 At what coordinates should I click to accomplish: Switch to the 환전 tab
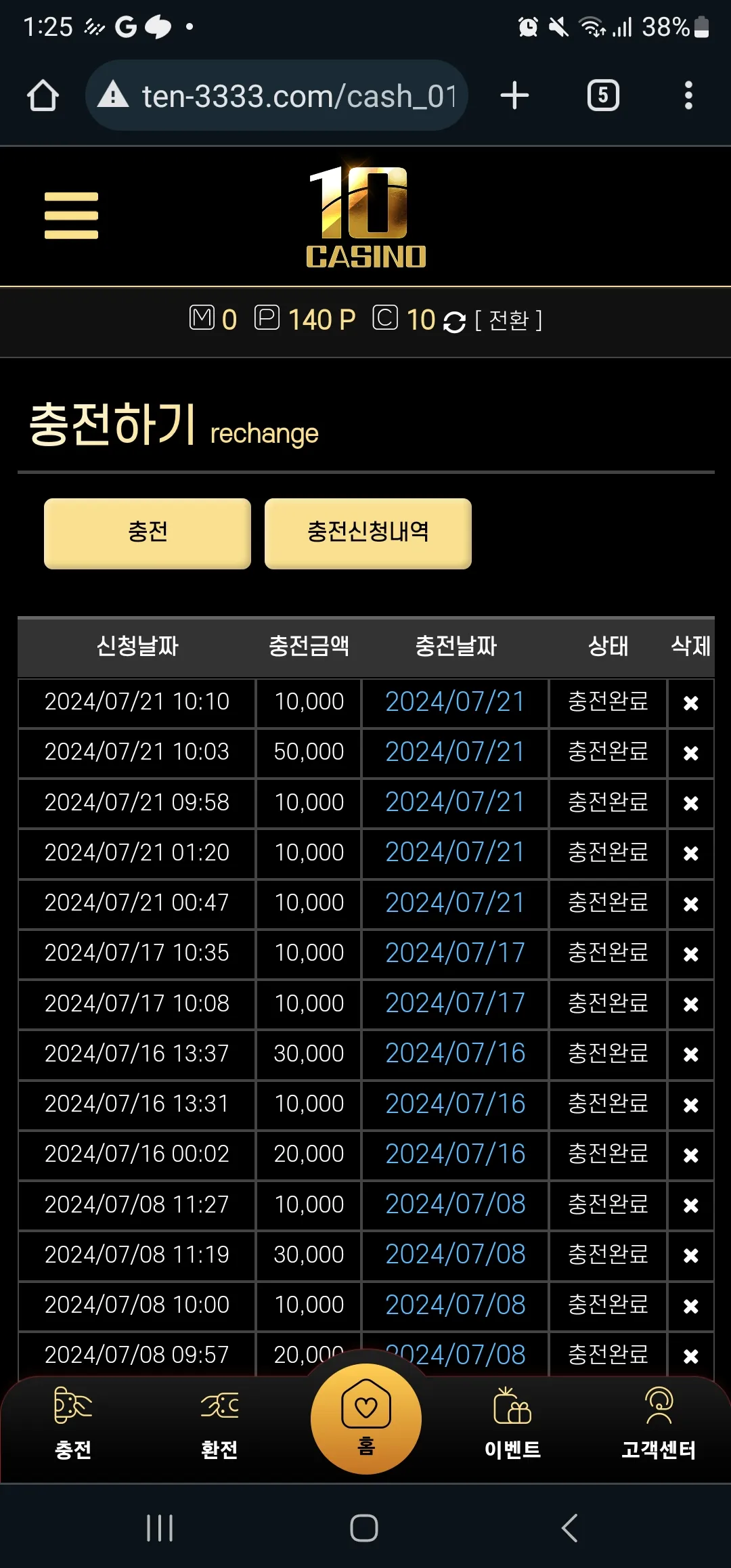point(219,1423)
